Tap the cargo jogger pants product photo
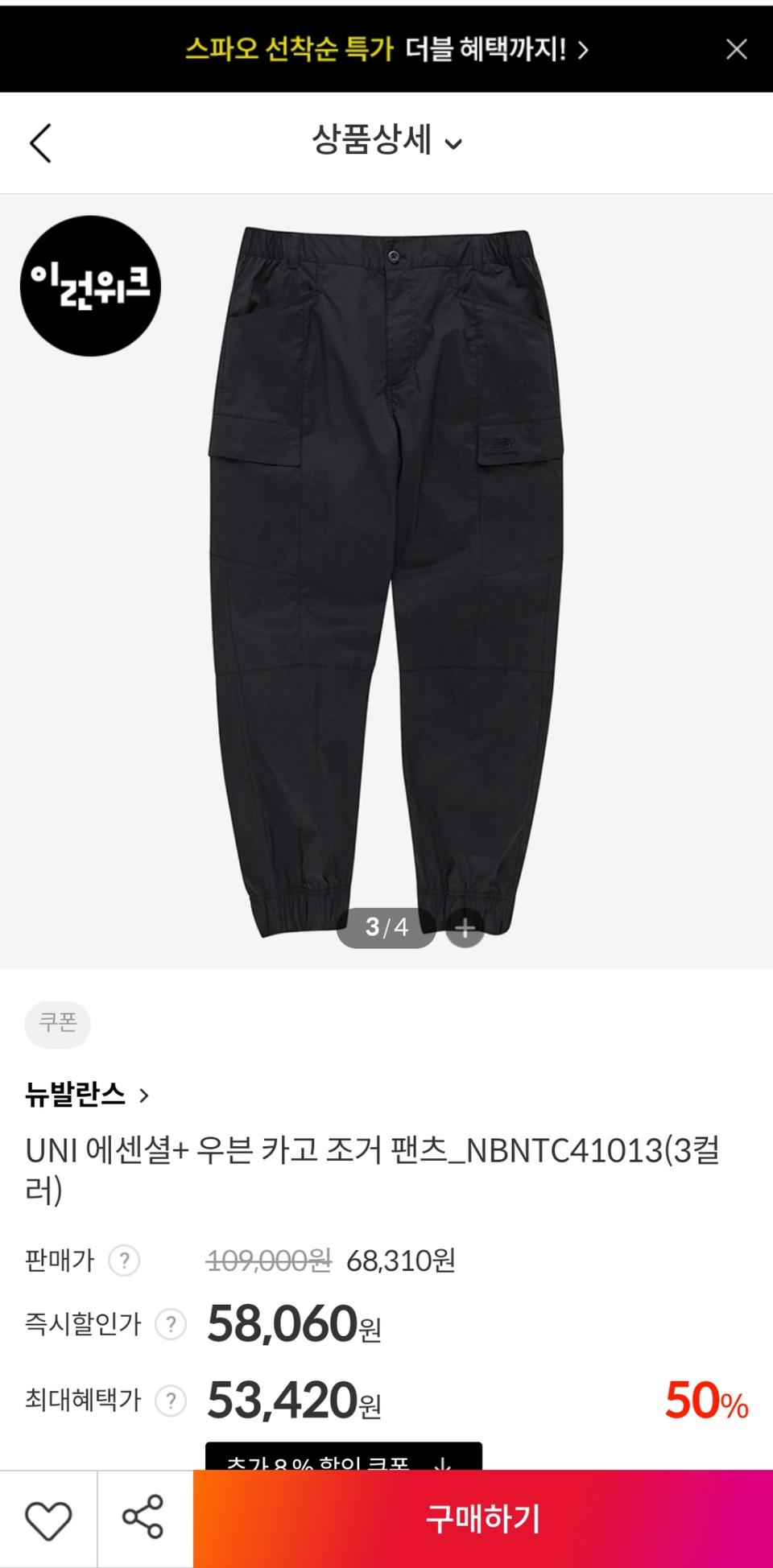The height and width of the screenshot is (1568, 773). coord(386,563)
